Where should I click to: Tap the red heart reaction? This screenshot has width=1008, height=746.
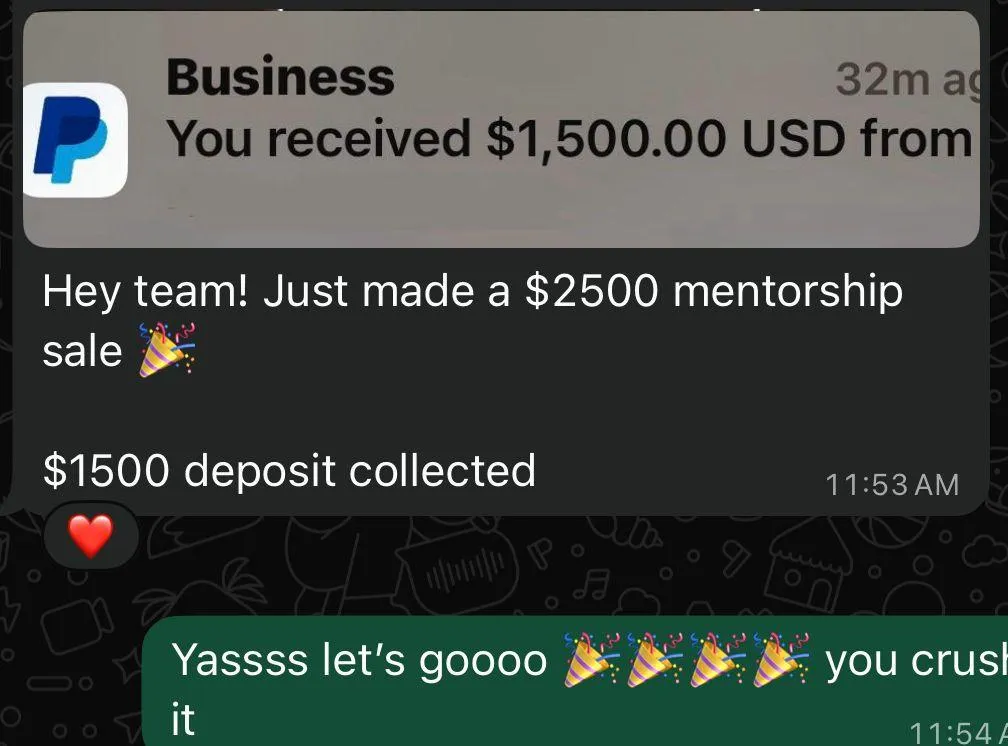point(91,539)
